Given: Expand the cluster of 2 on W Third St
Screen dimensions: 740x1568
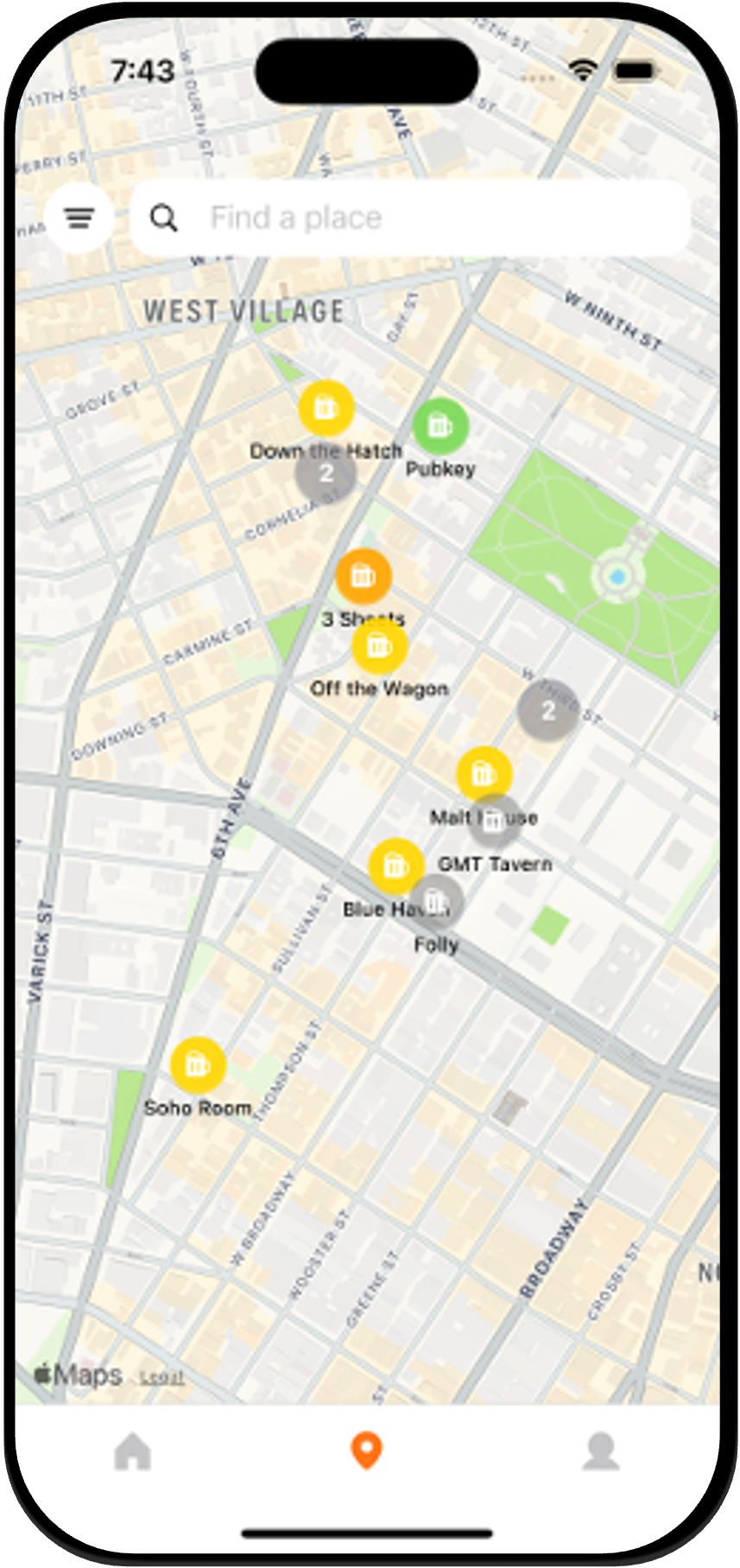Looking at the screenshot, I should [547, 711].
